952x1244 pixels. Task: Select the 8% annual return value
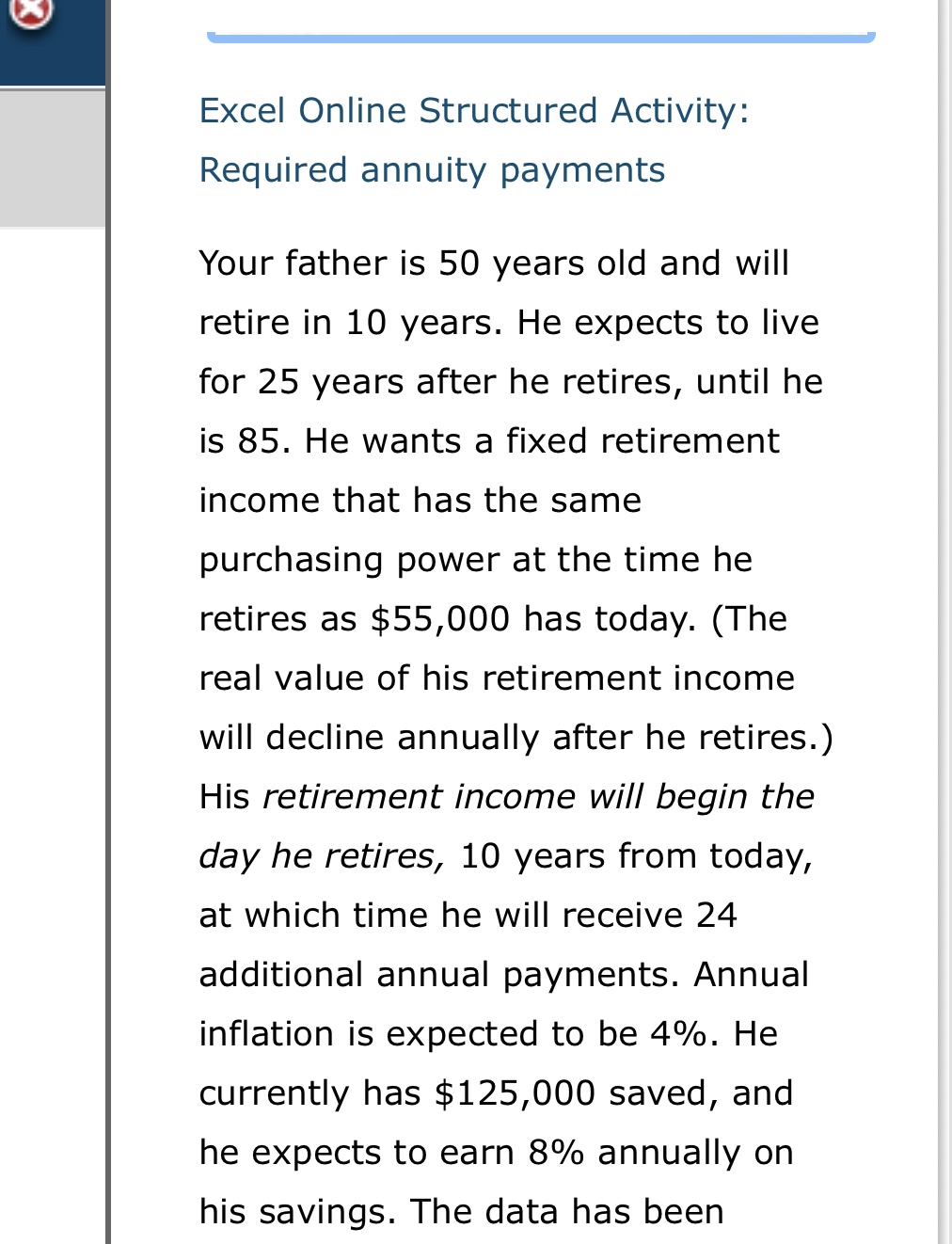pyautogui.click(x=556, y=1152)
